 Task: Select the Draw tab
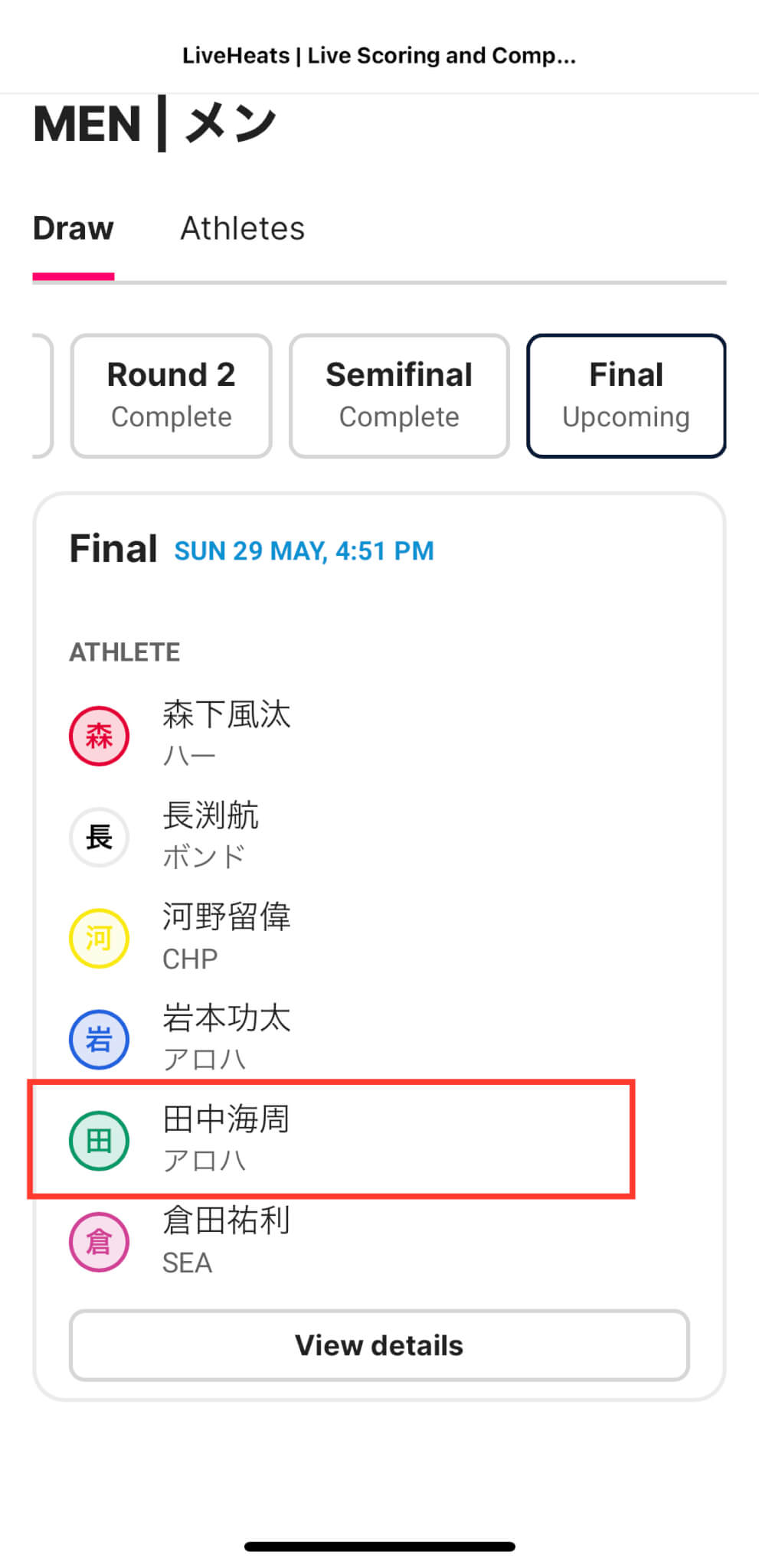74,228
